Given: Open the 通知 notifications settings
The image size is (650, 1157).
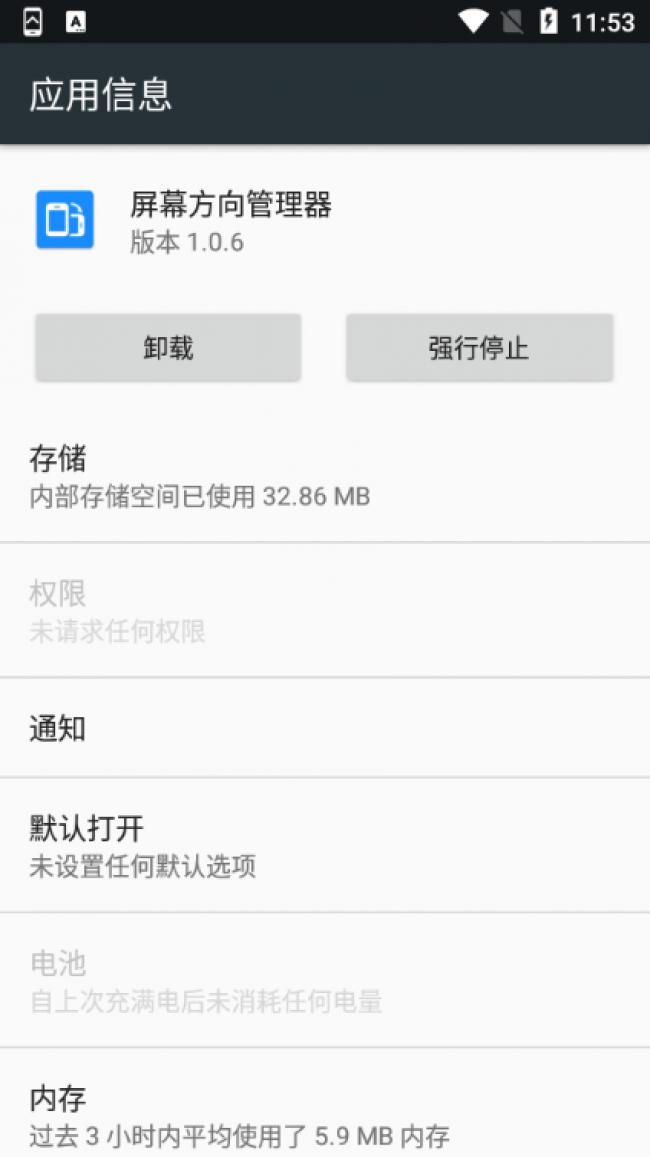Looking at the screenshot, I should point(325,728).
